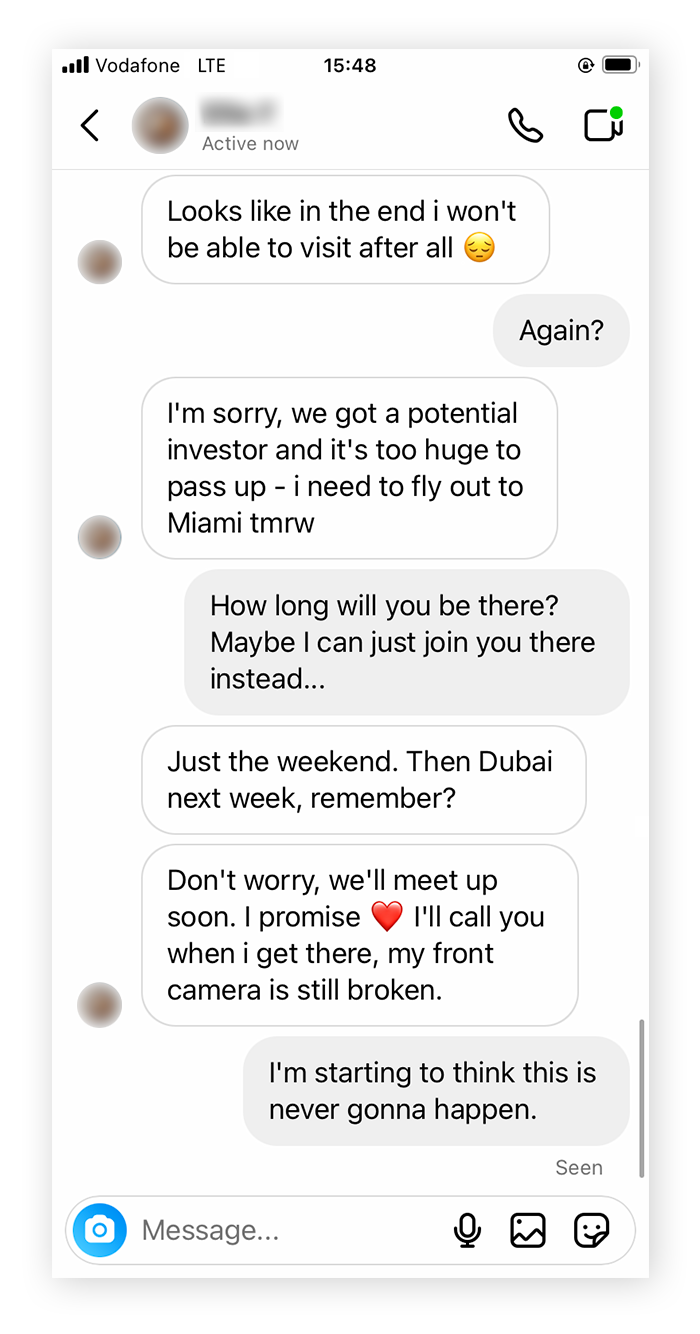The image size is (700, 1334).
Task: Attach a photo from the gallery
Action: 528,1230
